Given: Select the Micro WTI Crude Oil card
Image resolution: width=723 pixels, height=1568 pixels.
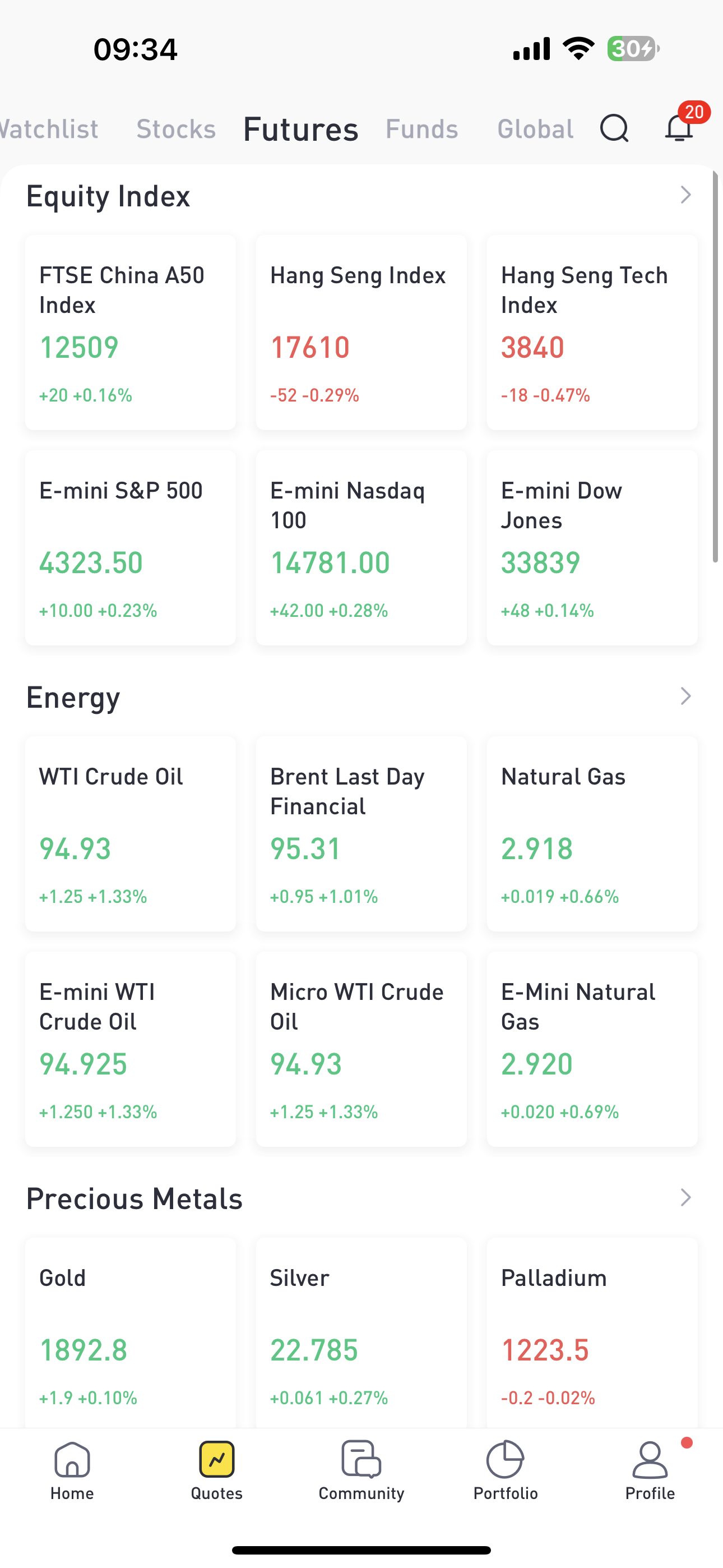Looking at the screenshot, I should [361, 1049].
